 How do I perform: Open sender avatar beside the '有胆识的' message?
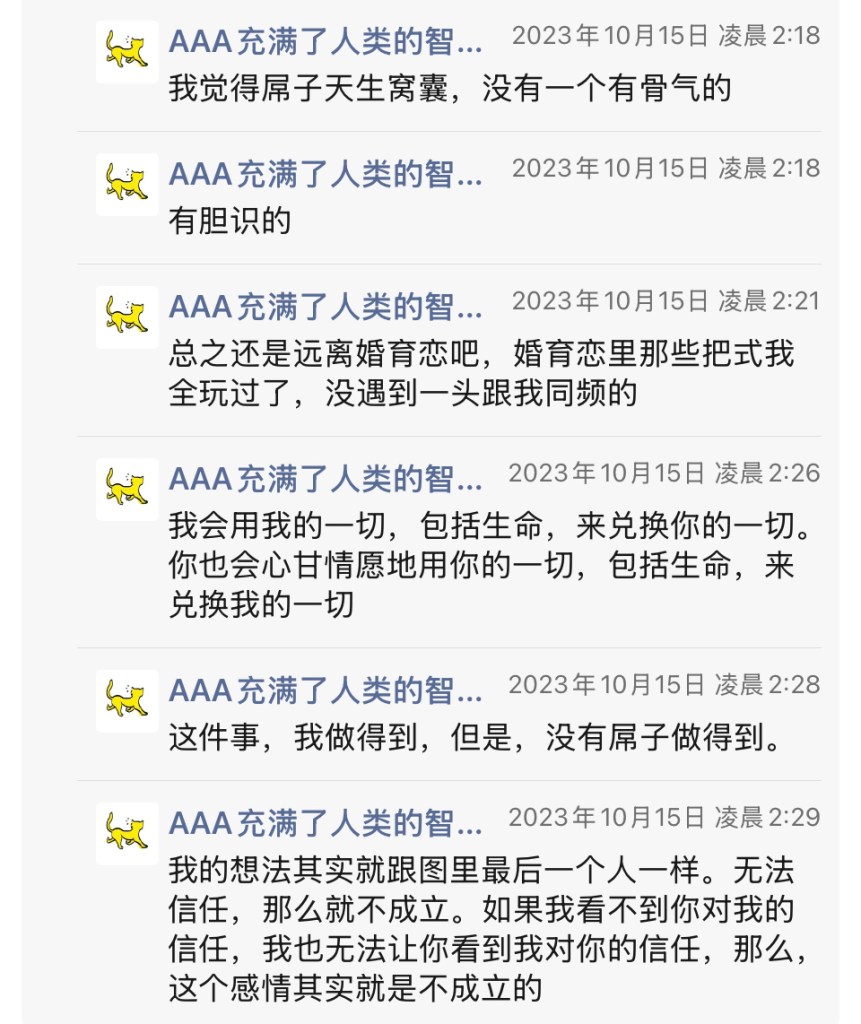pyautogui.click(x=127, y=184)
